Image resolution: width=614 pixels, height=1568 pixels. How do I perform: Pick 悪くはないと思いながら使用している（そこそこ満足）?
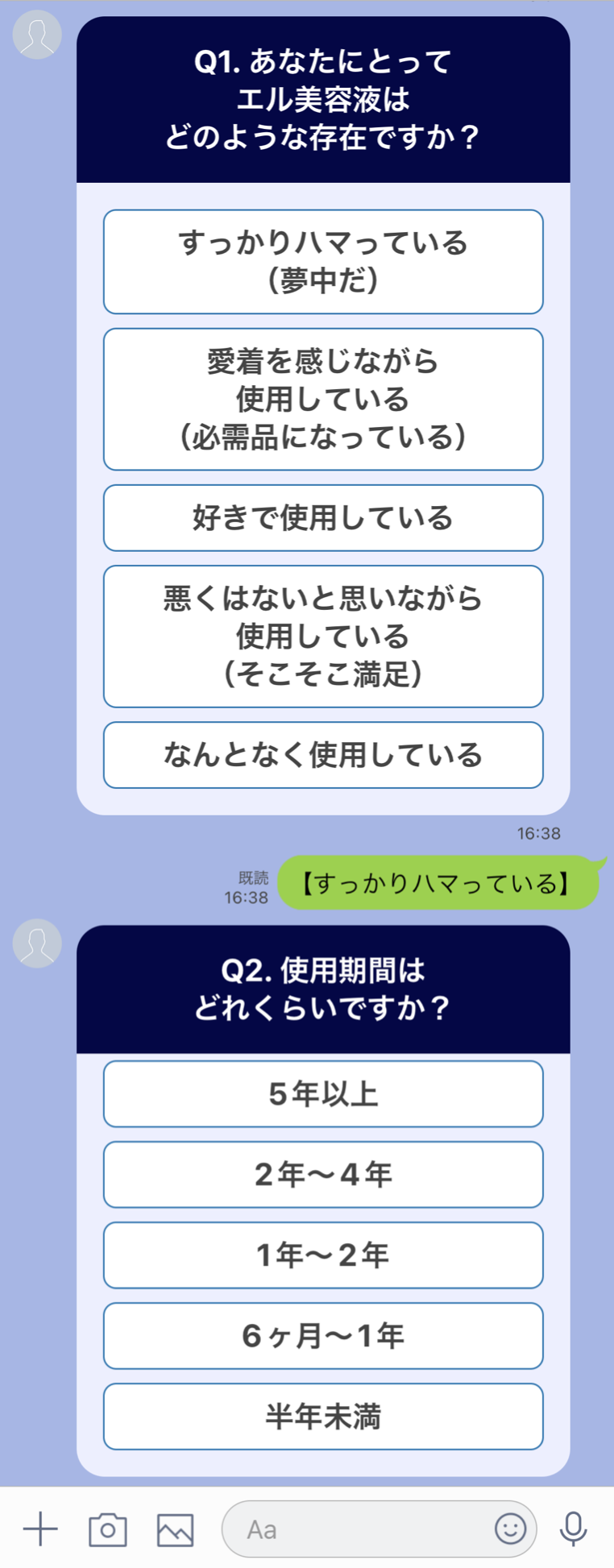tap(322, 637)
